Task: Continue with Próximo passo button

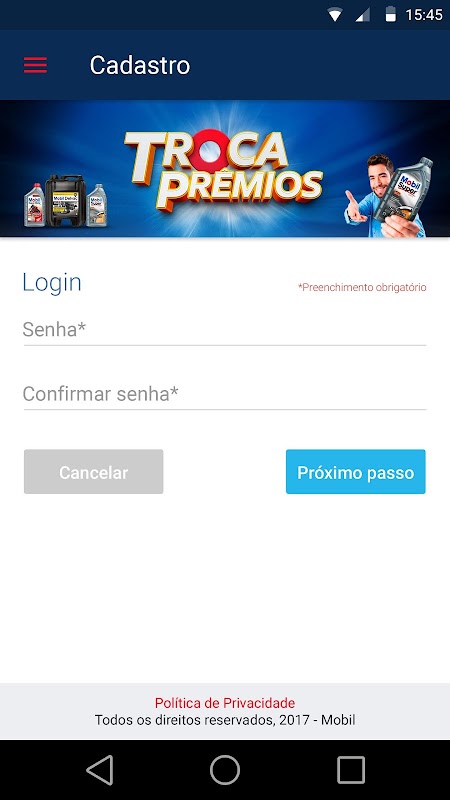Action: (356, 472)
